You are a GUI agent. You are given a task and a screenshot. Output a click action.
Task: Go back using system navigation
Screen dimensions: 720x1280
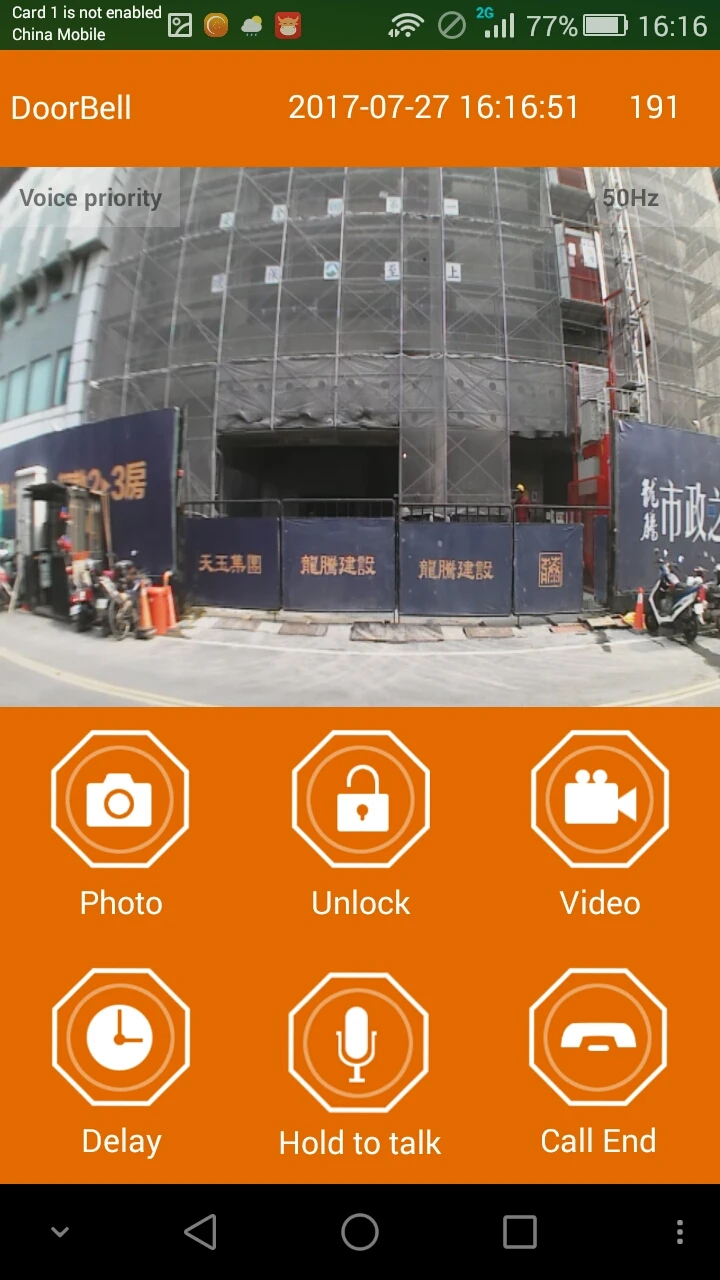click(200, 1232)
